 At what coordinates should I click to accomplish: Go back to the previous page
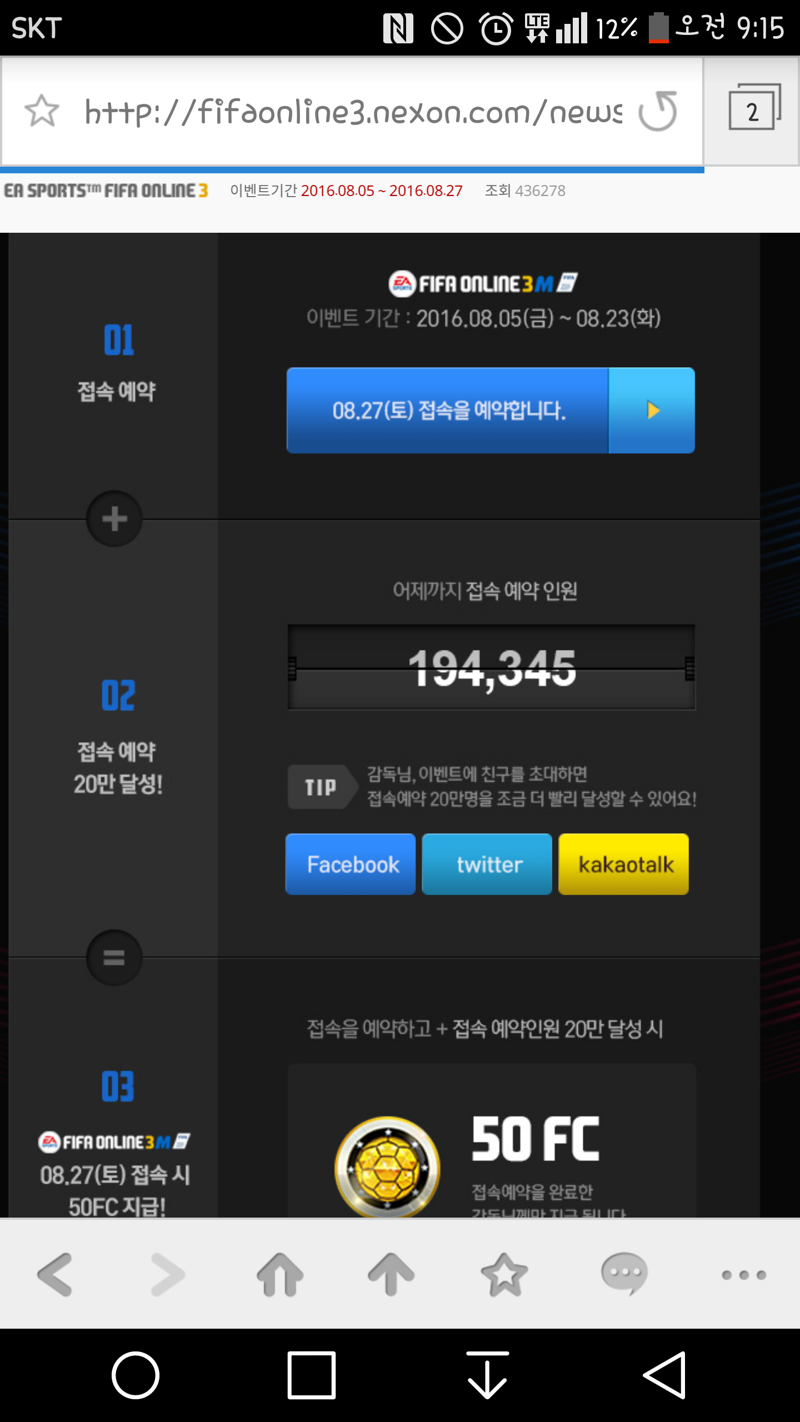(x=55, y=1274)
